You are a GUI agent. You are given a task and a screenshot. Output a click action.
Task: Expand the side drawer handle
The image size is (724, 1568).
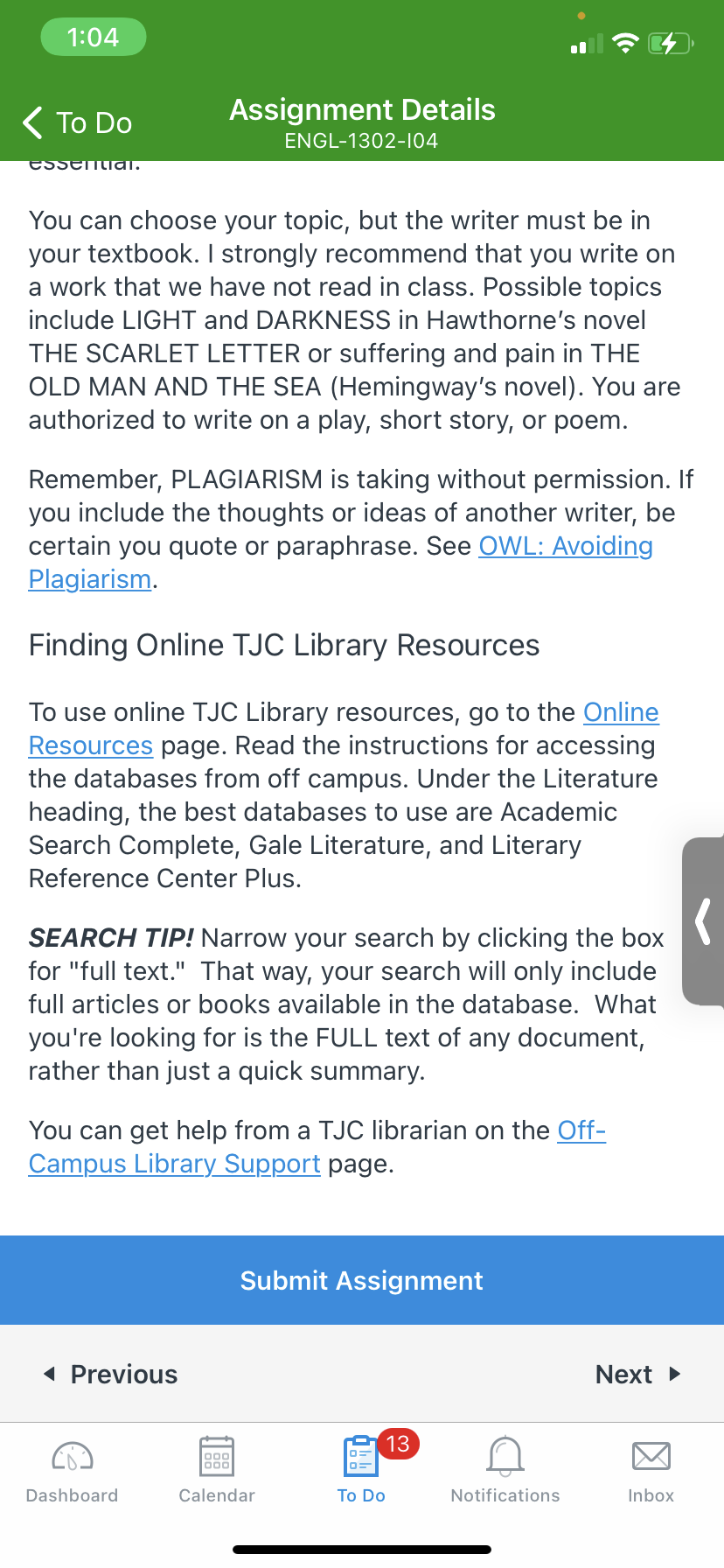pos(704,920)
